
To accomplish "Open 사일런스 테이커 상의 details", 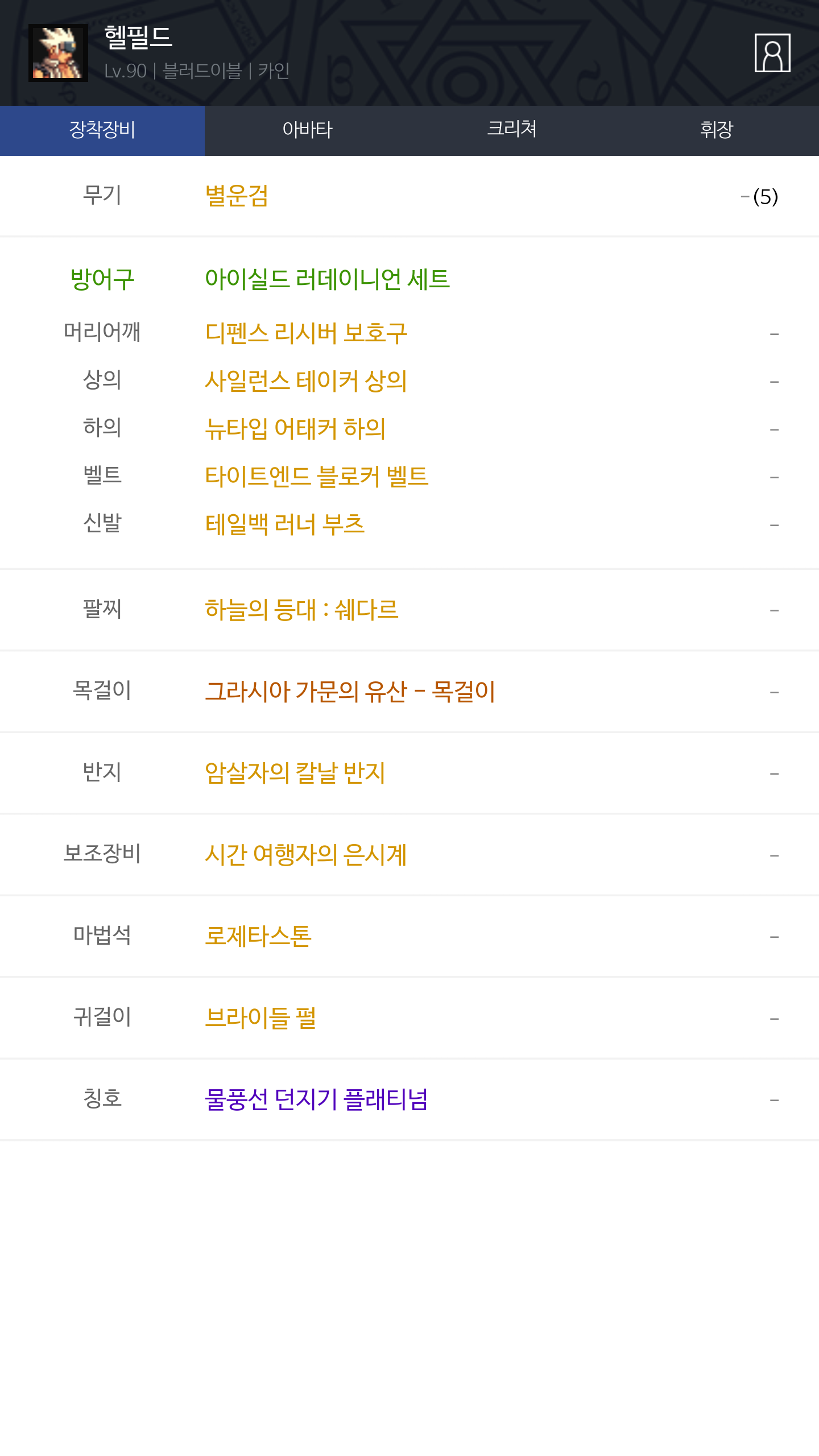I will (306, 380).
